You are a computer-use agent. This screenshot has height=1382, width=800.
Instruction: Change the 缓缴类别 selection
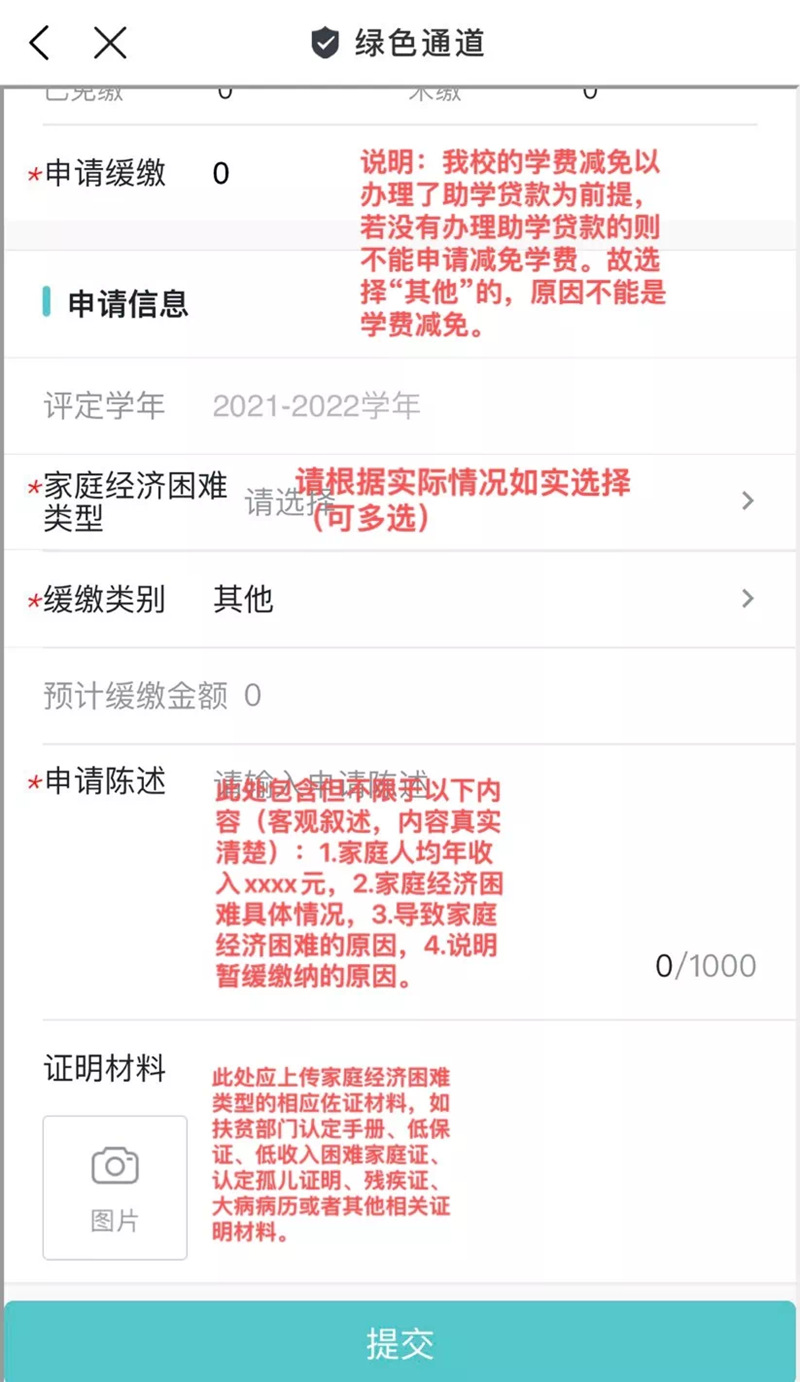pyautogui.click(x=480, y=599)
